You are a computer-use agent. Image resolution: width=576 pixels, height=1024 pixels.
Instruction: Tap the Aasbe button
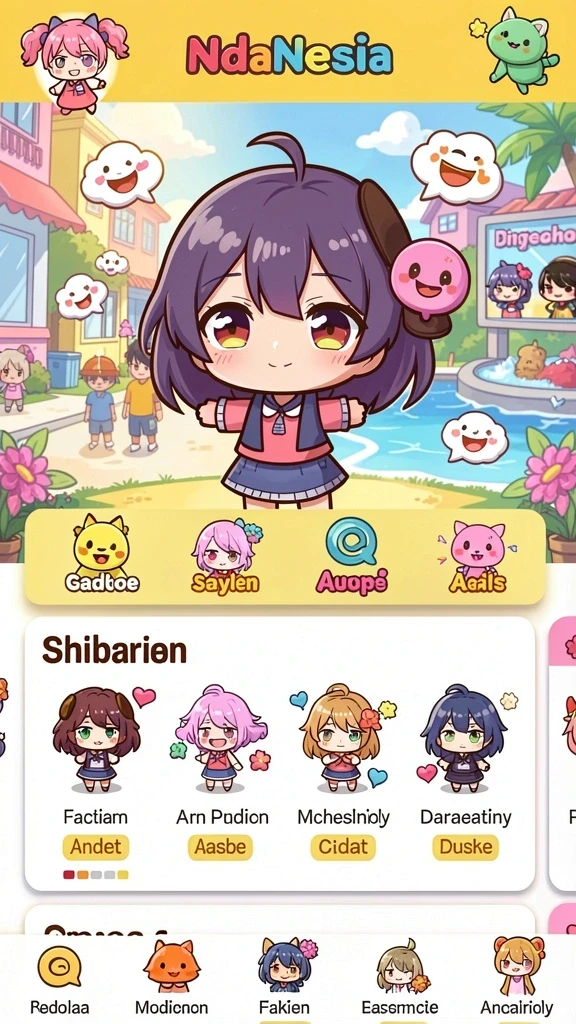coord(220,847)
